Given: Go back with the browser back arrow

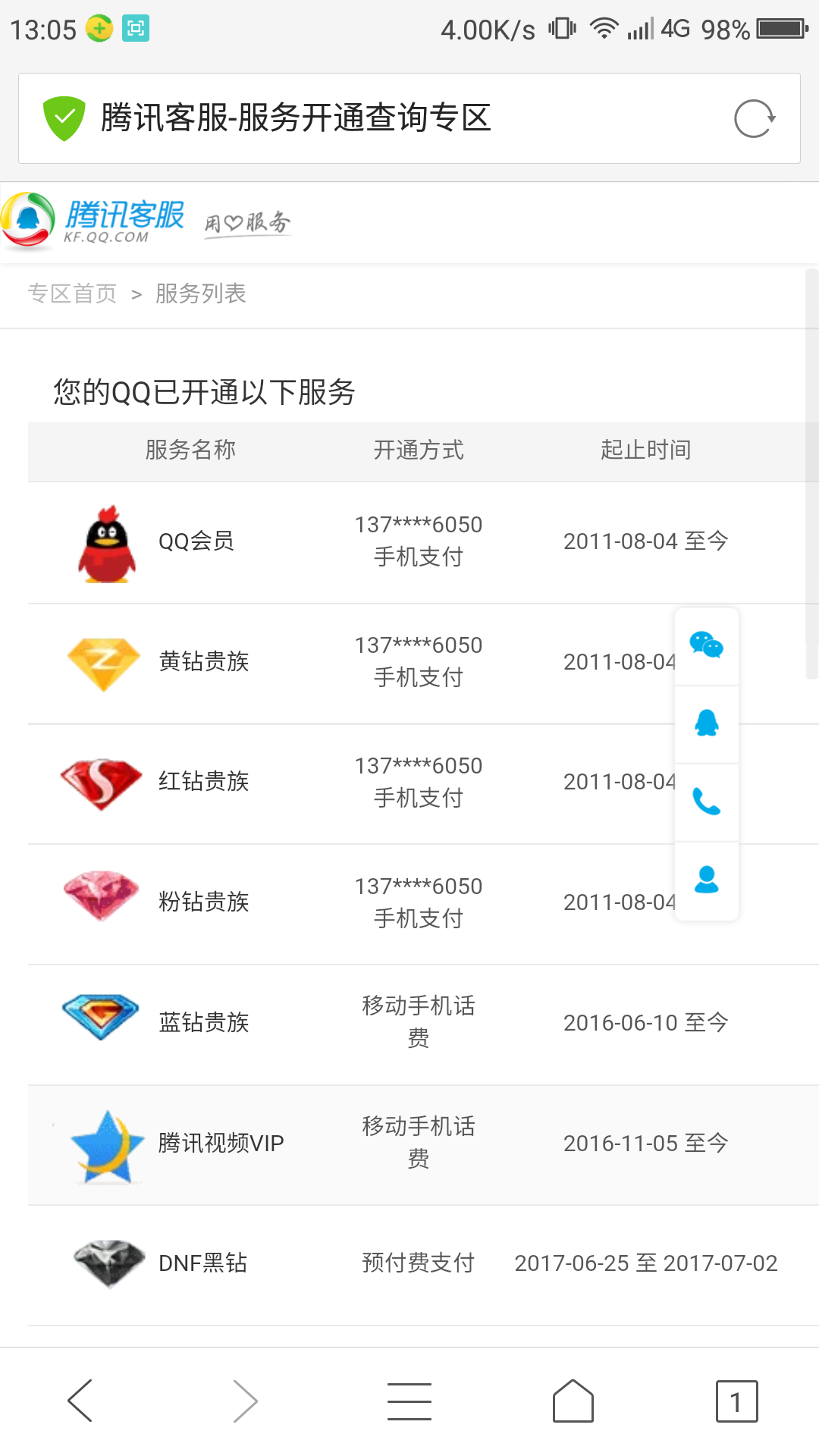Looking at the screenshot, I should coord(80,1401).
